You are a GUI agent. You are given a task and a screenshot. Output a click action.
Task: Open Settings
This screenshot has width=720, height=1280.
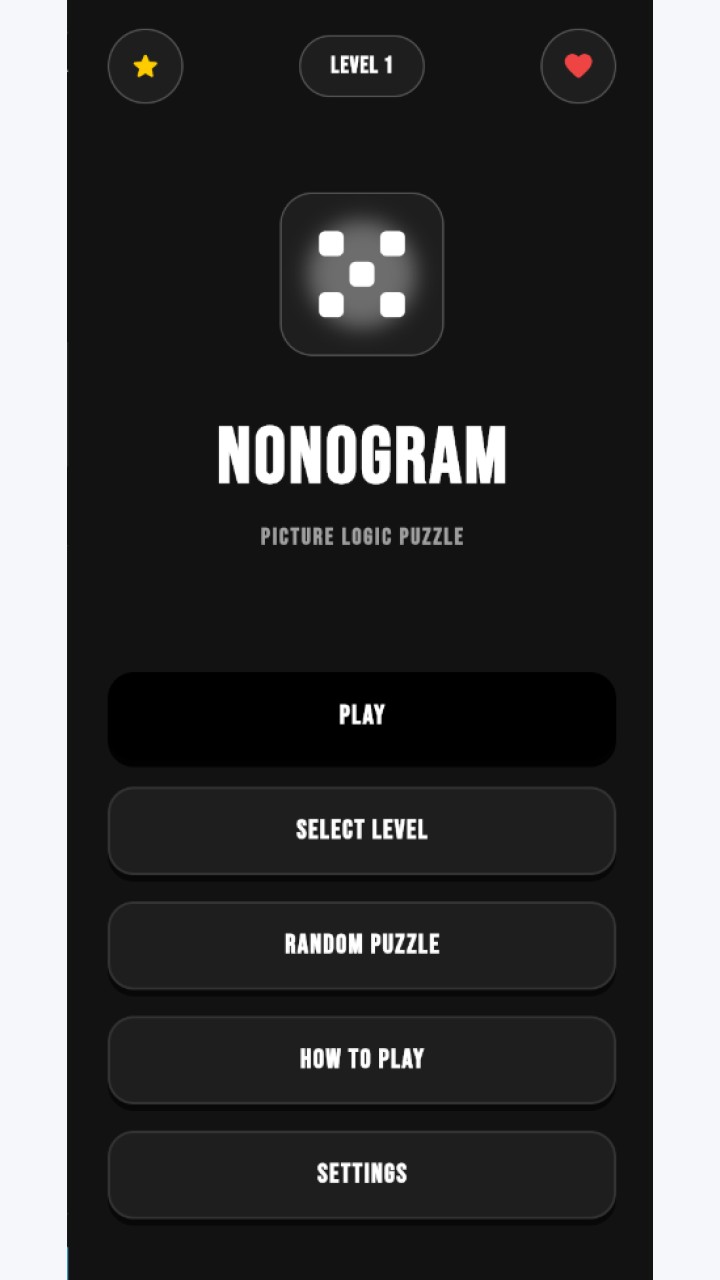click(x=362, y=1175)
